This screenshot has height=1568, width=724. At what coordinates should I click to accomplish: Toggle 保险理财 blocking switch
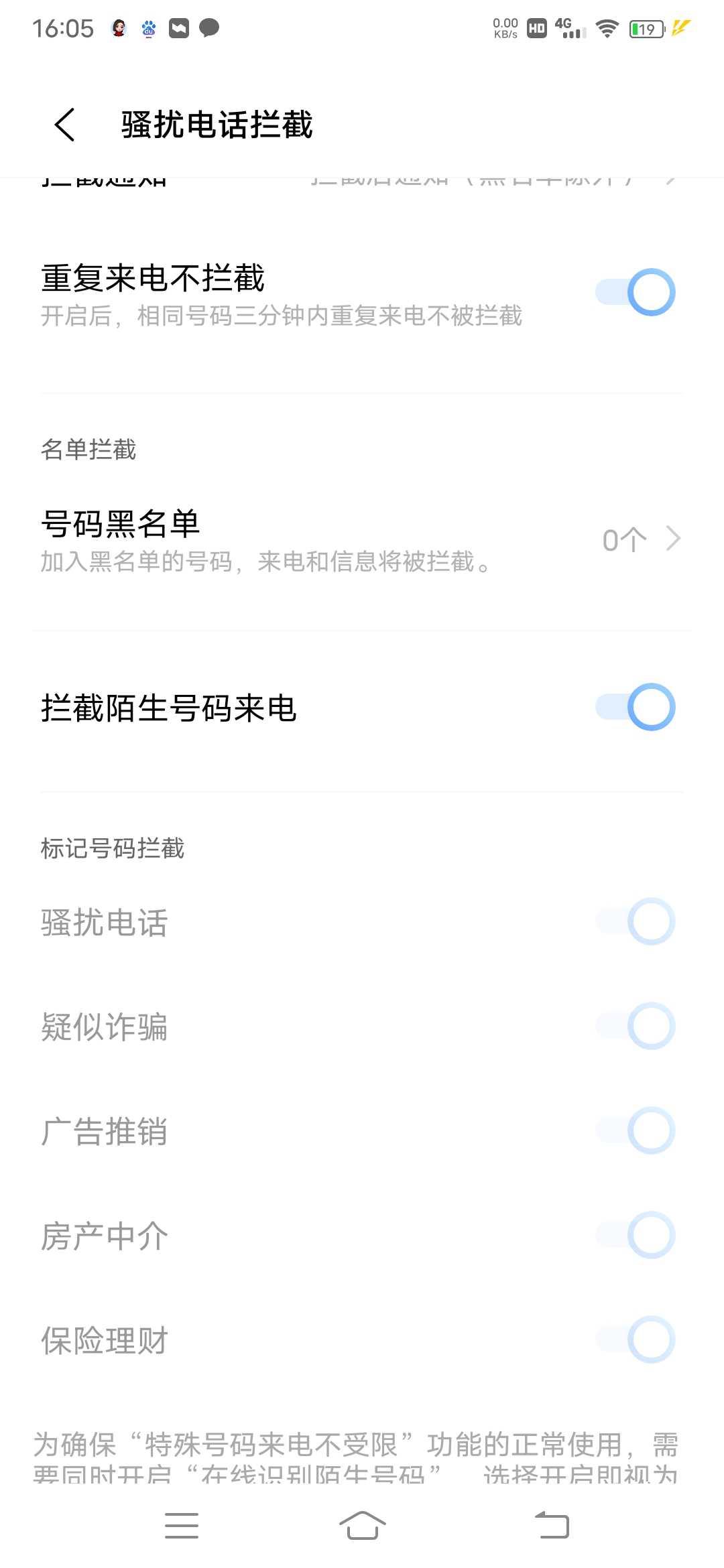(636, 1340)
